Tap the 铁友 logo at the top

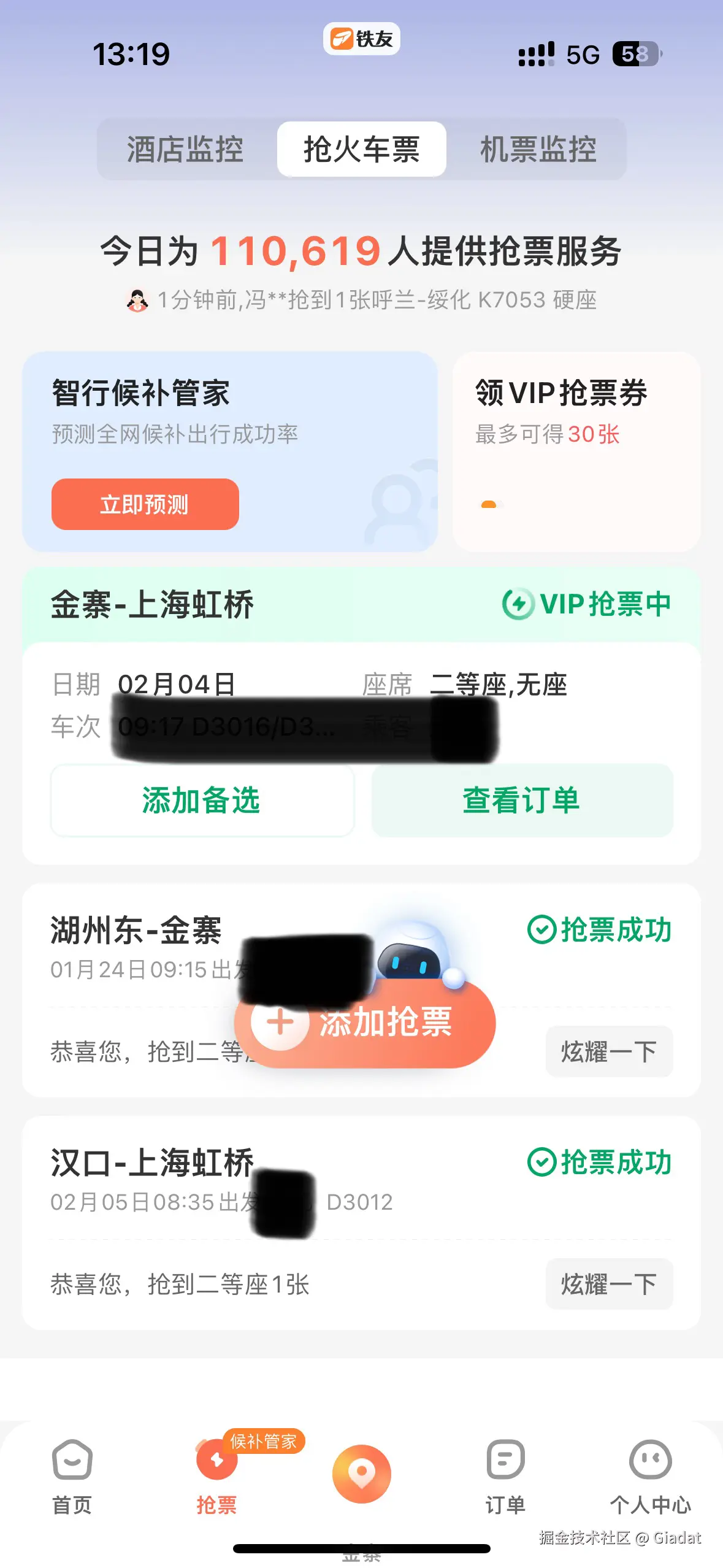click(361, 38)
